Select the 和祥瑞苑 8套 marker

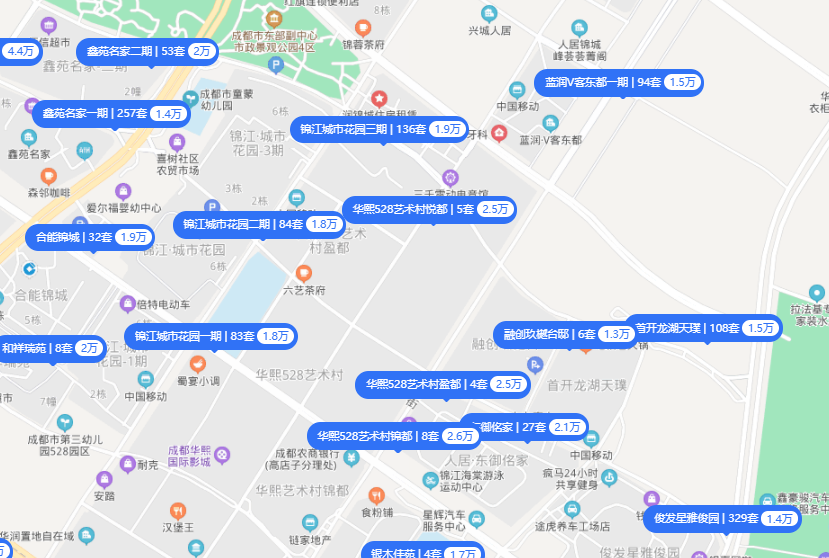[50, 348]
